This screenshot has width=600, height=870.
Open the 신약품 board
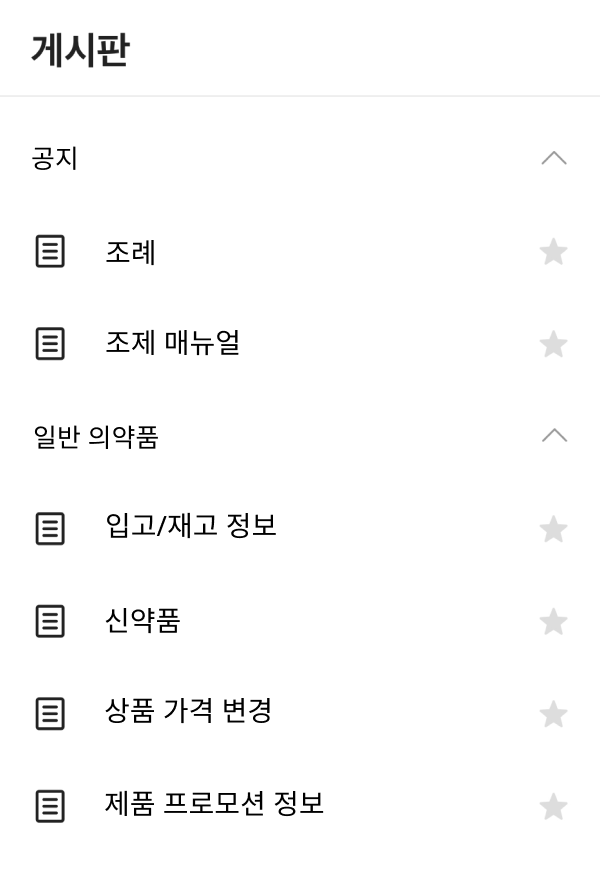point(142,621)
